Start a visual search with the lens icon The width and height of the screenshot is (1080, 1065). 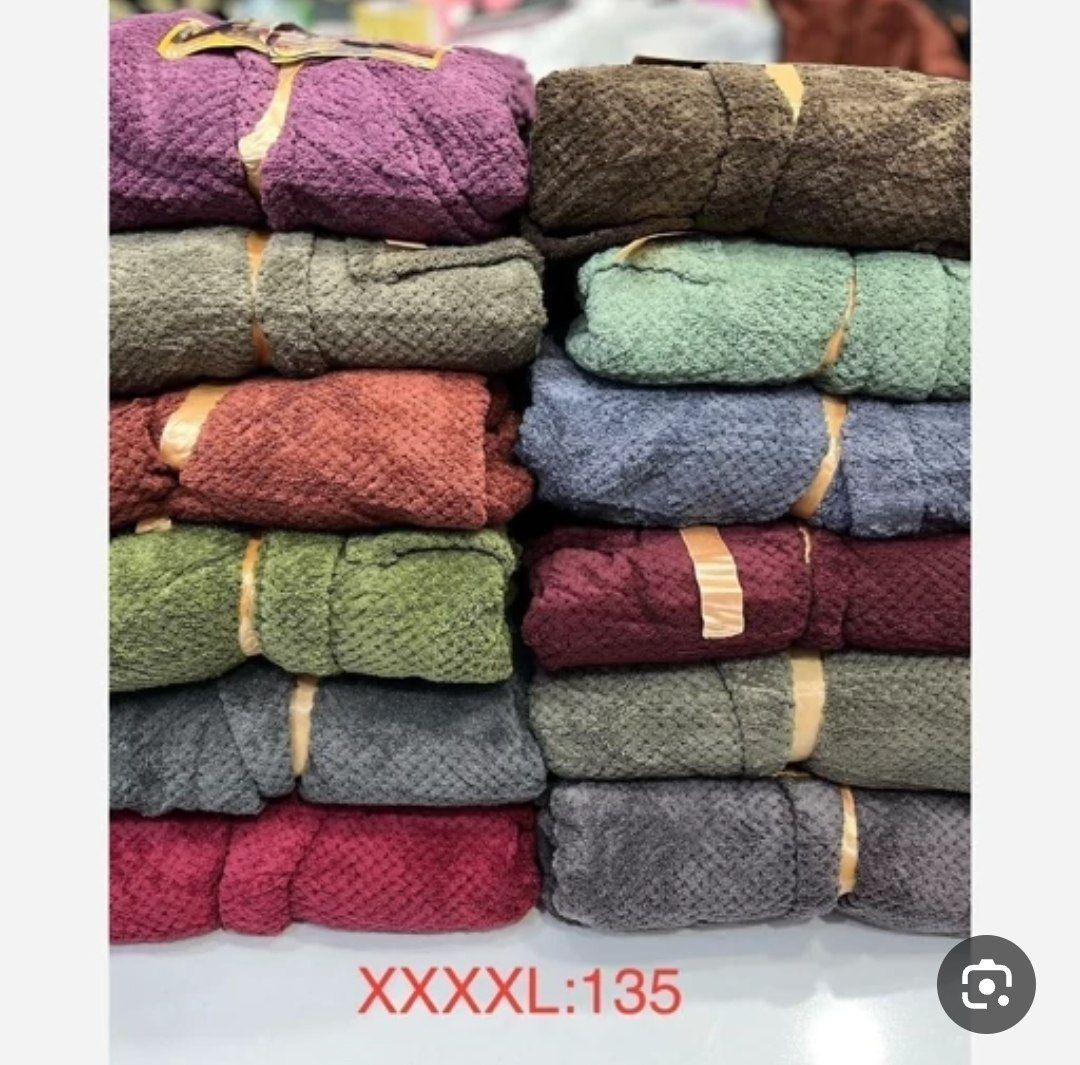point(985,984)
